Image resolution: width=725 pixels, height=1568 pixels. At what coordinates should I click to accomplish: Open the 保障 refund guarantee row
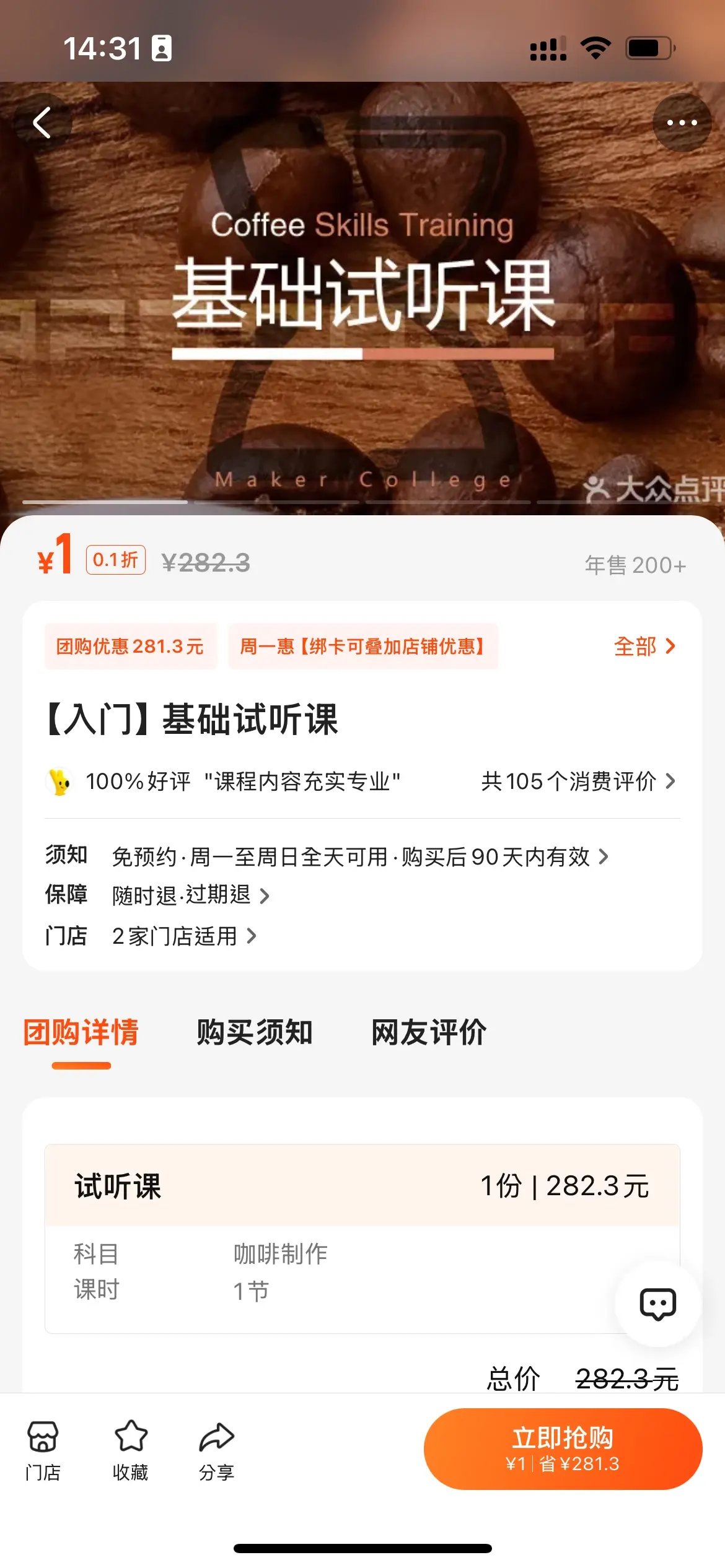coord(189,895)
